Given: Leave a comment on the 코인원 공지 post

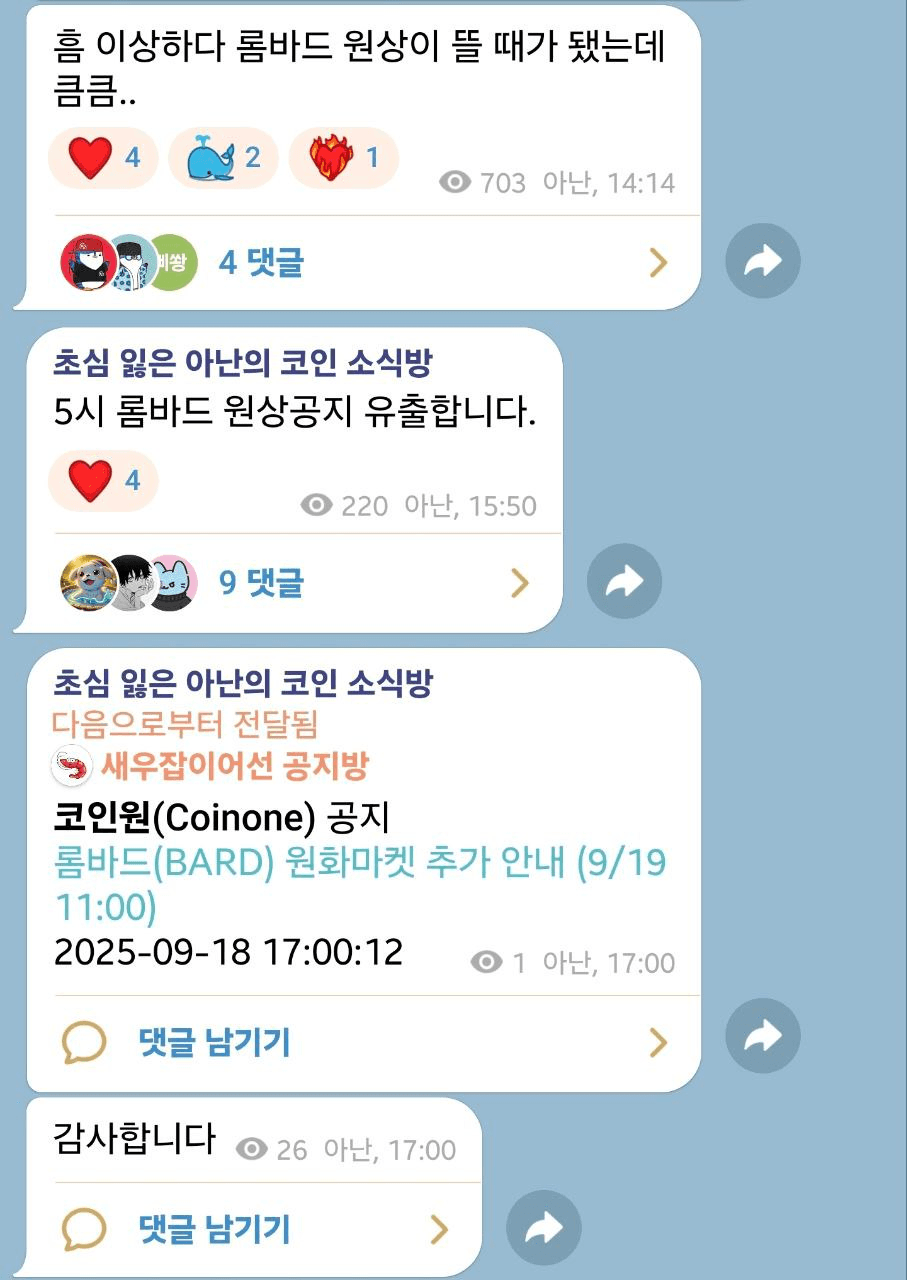Looking at the screenshot, I should [x=213, y=1043].
